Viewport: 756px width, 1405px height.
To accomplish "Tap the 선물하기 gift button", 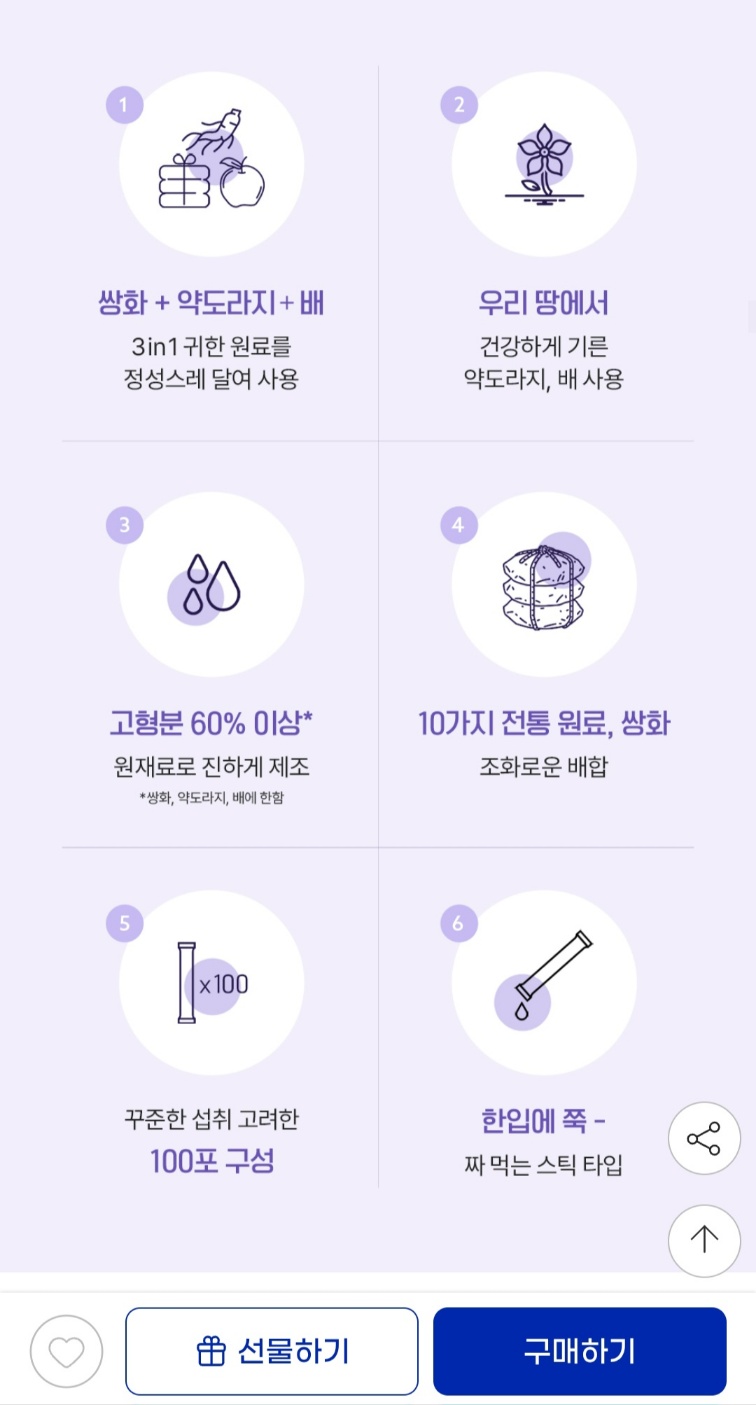I will click(271, 1351).
